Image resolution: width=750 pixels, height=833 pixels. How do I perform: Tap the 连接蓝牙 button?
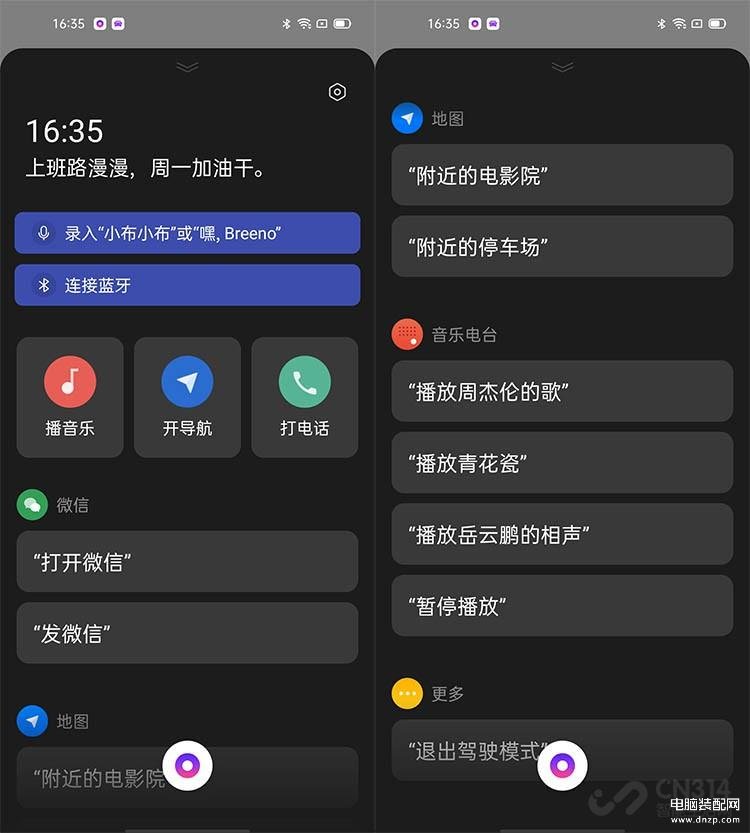(187, 285)
